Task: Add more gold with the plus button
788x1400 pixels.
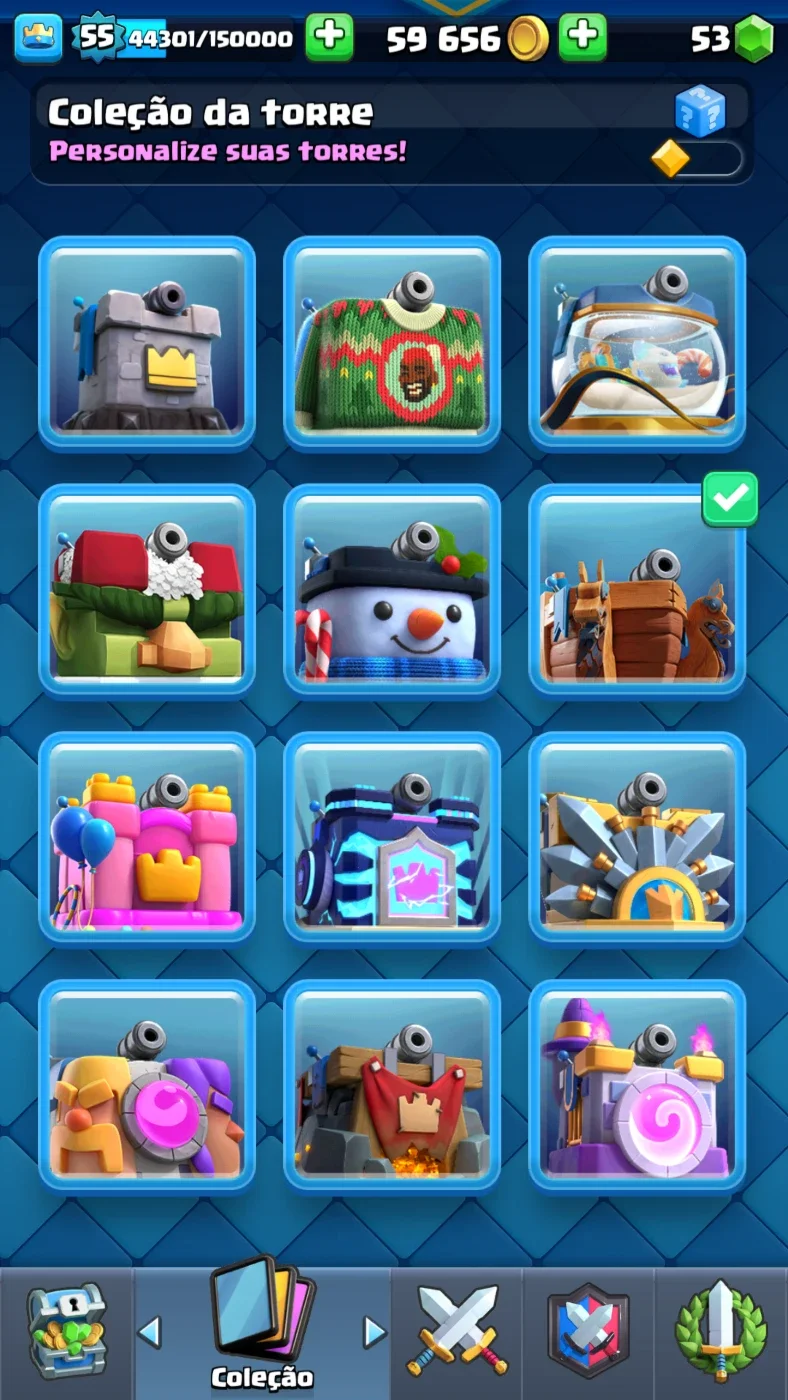Action: click(x=582, y=38)
